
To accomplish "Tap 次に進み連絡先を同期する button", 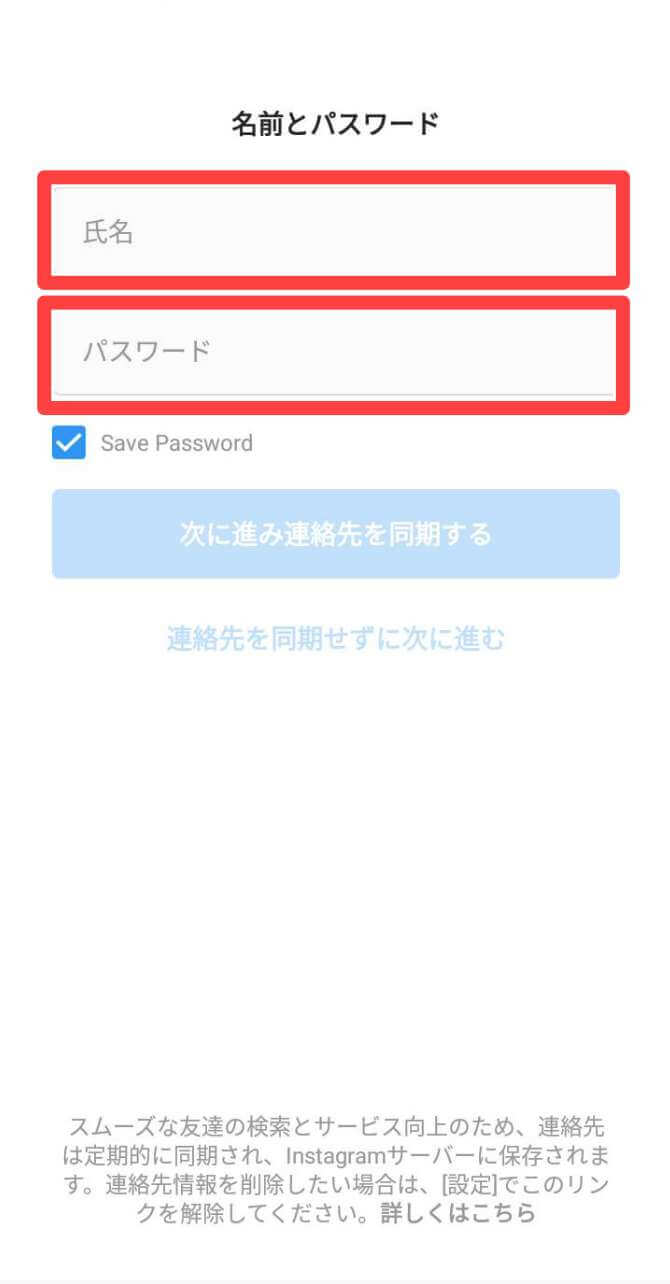I will click(x=335, y=534).
